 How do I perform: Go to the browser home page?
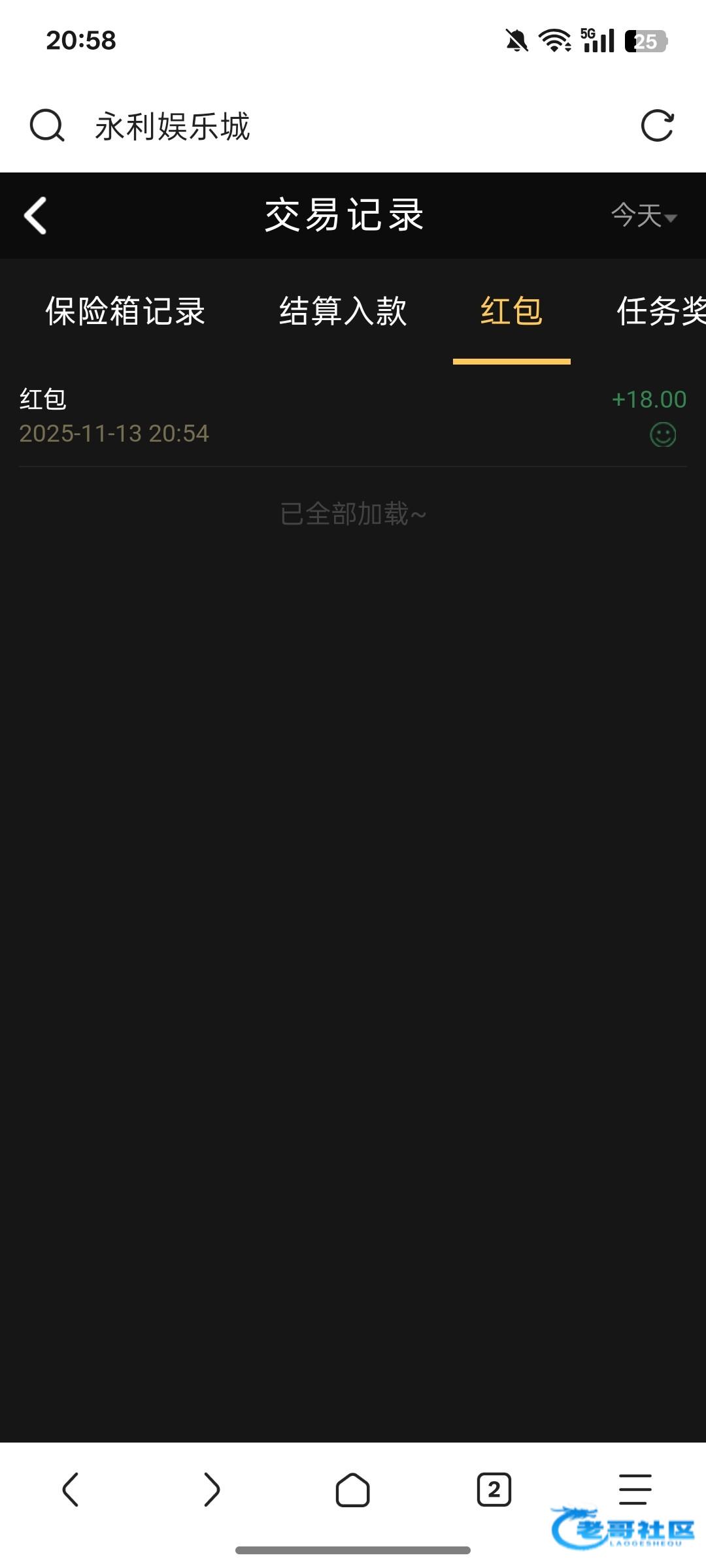353,1490
